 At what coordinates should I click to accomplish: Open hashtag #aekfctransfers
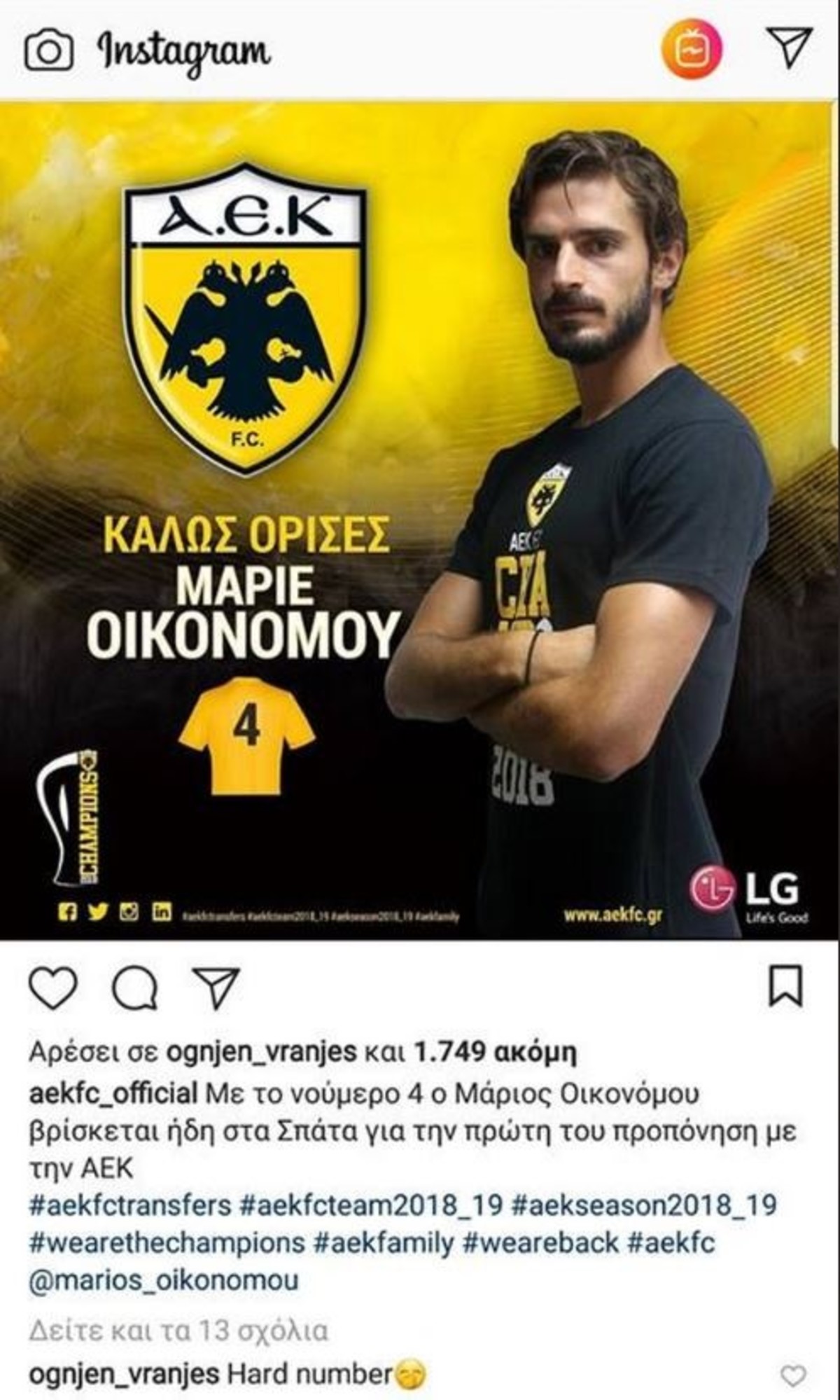130,1204
